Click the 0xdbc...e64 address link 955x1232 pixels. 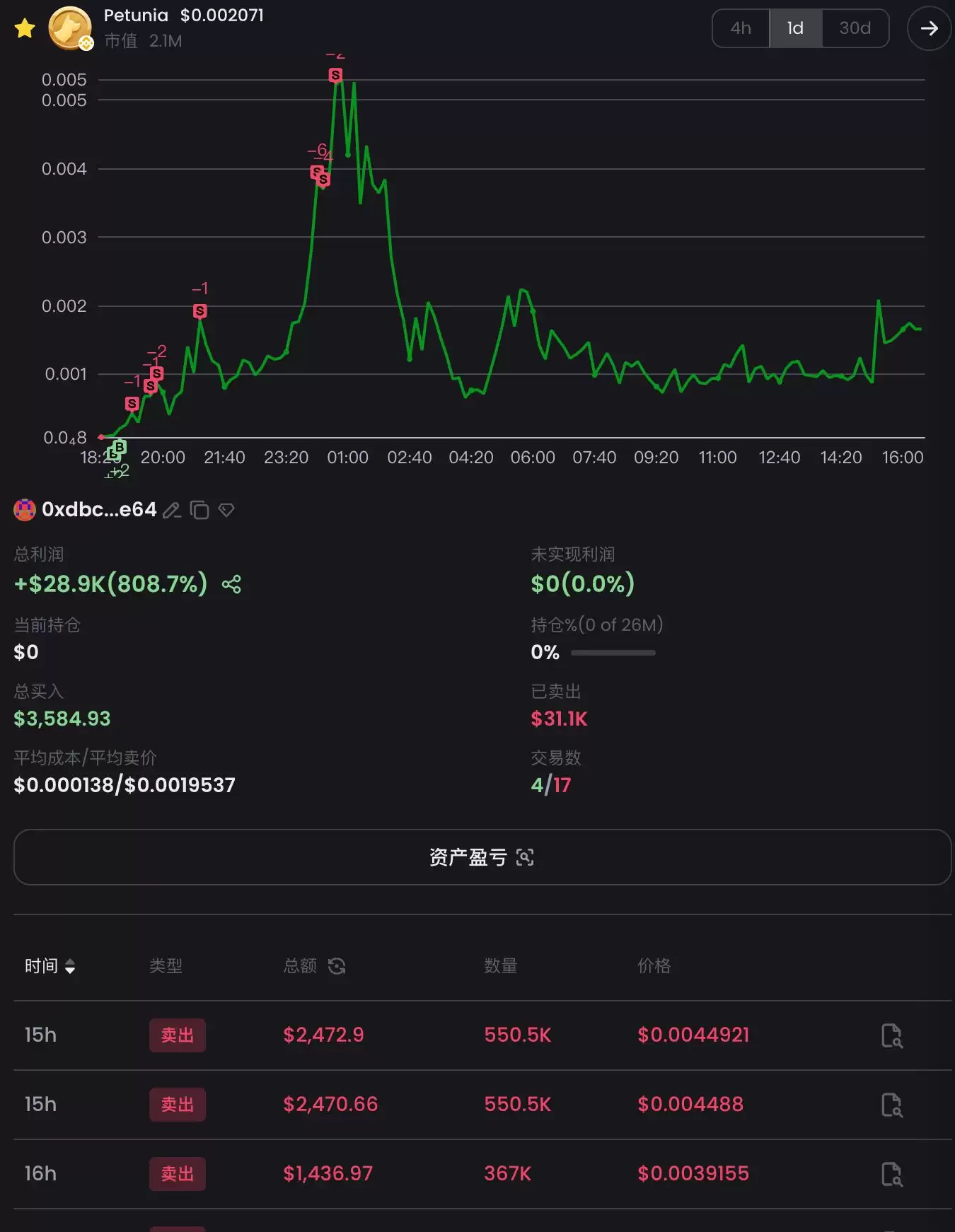[99, 510]
